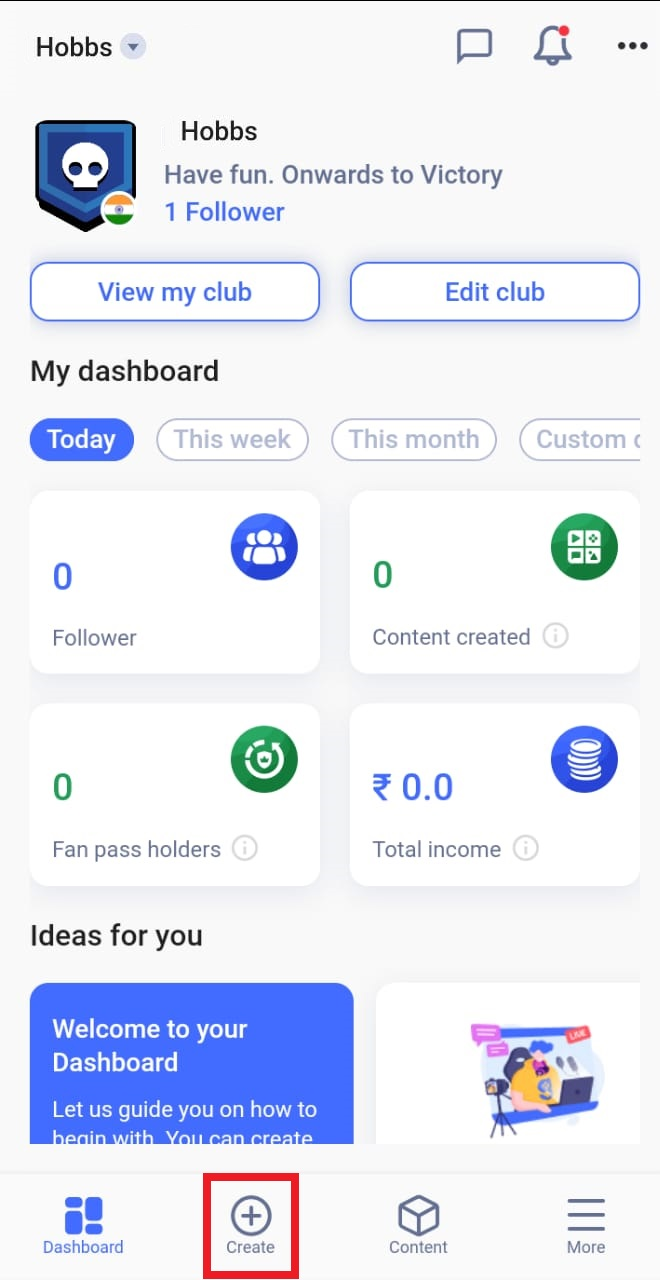The height and width of the screenshot is (1281, 660).
Task: Open the More tab
Action: click(585, 1226)
